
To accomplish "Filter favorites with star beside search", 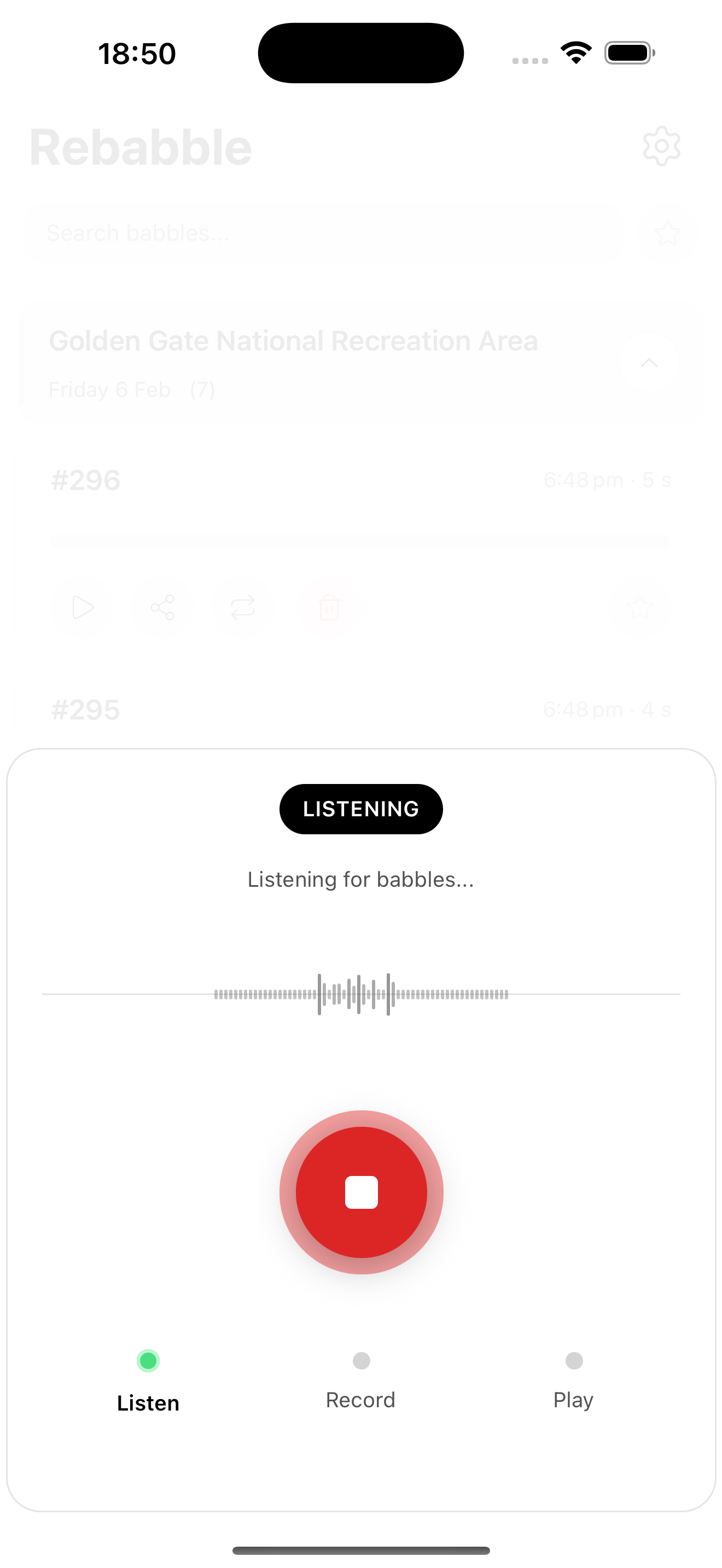I will tap(667, 233).
